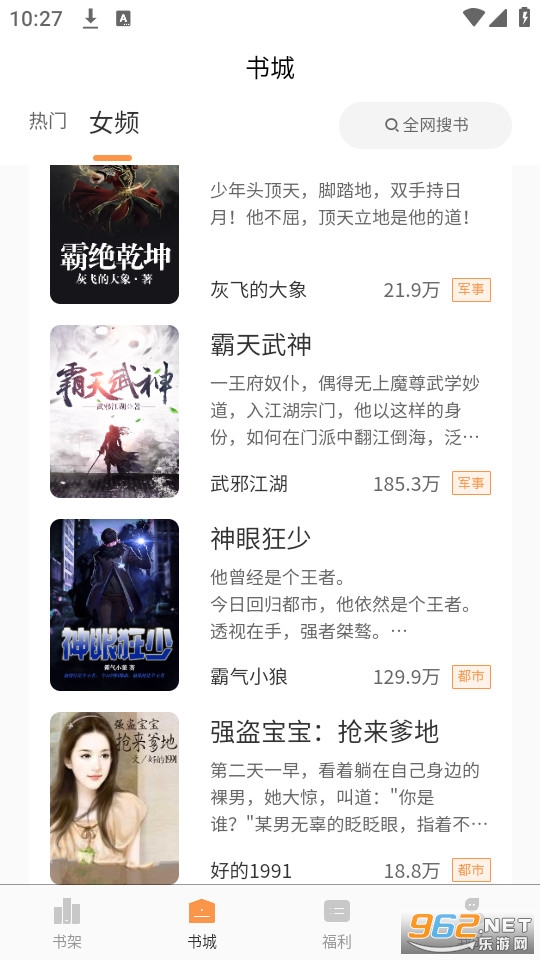Open 强盗宝宝：抢来爹地 book entry

click(x=270, y=796)
